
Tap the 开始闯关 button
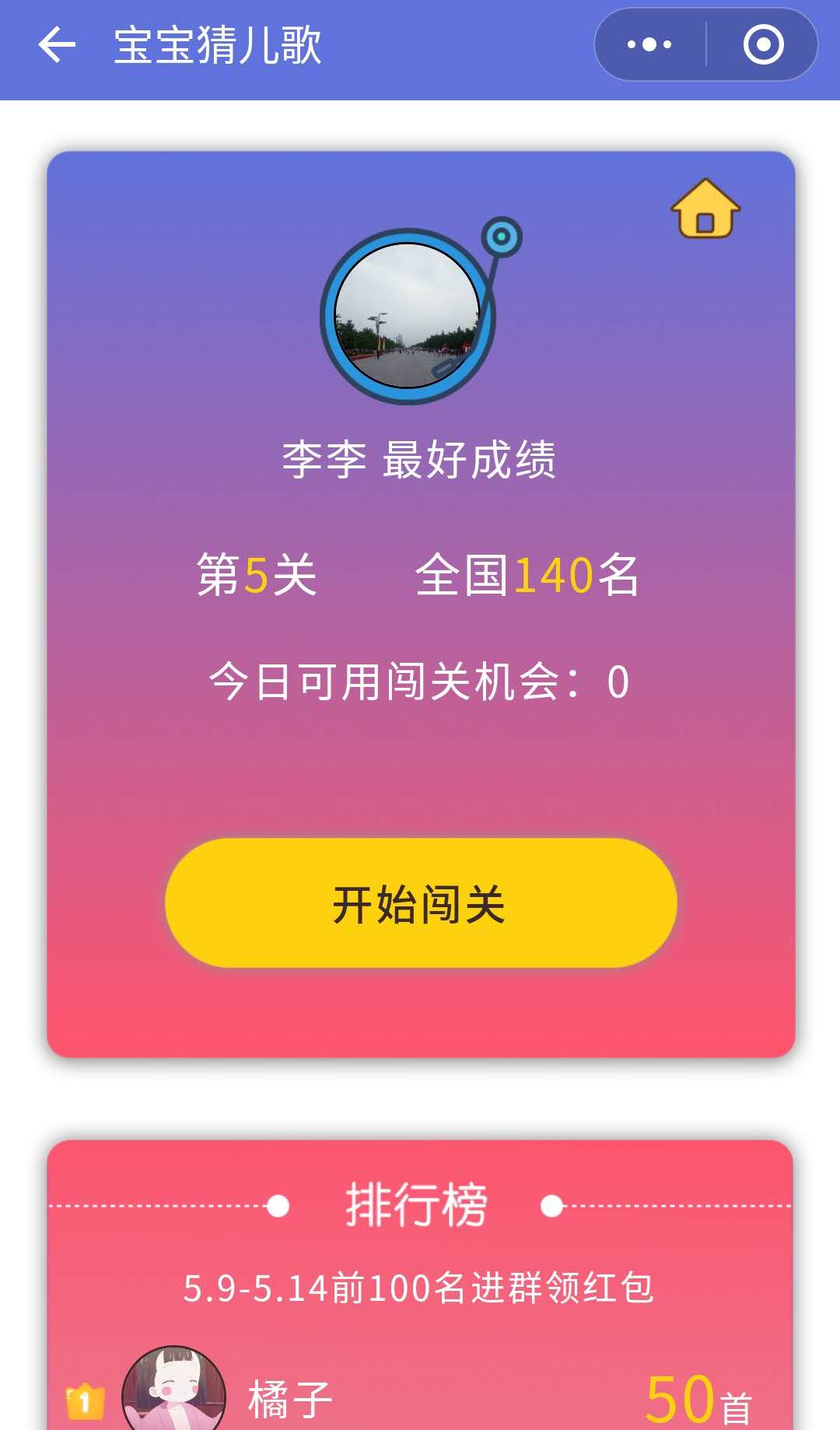(421, 903)
